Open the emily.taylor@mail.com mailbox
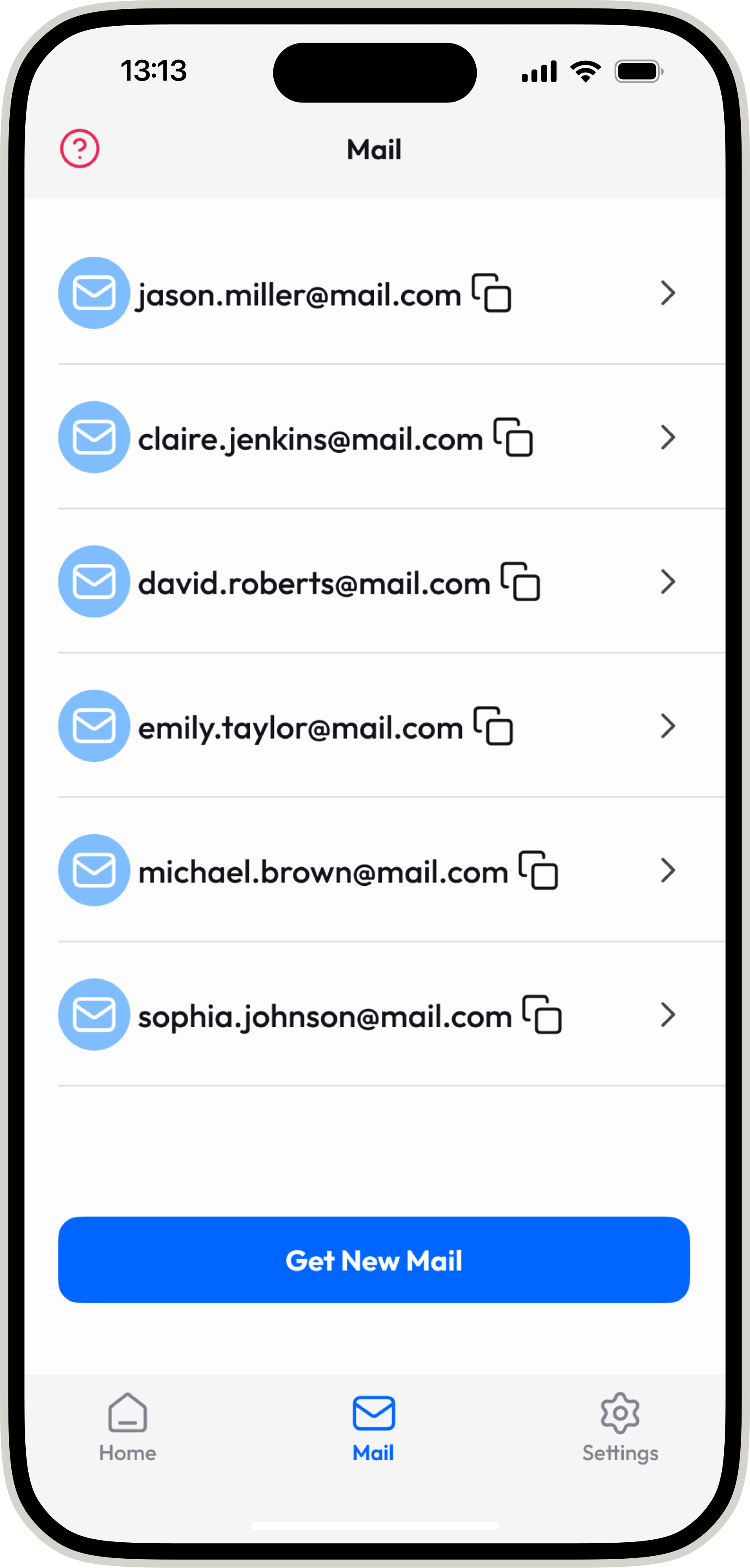The height and width of the screenshot is (1568, 750). click(668, 726)
